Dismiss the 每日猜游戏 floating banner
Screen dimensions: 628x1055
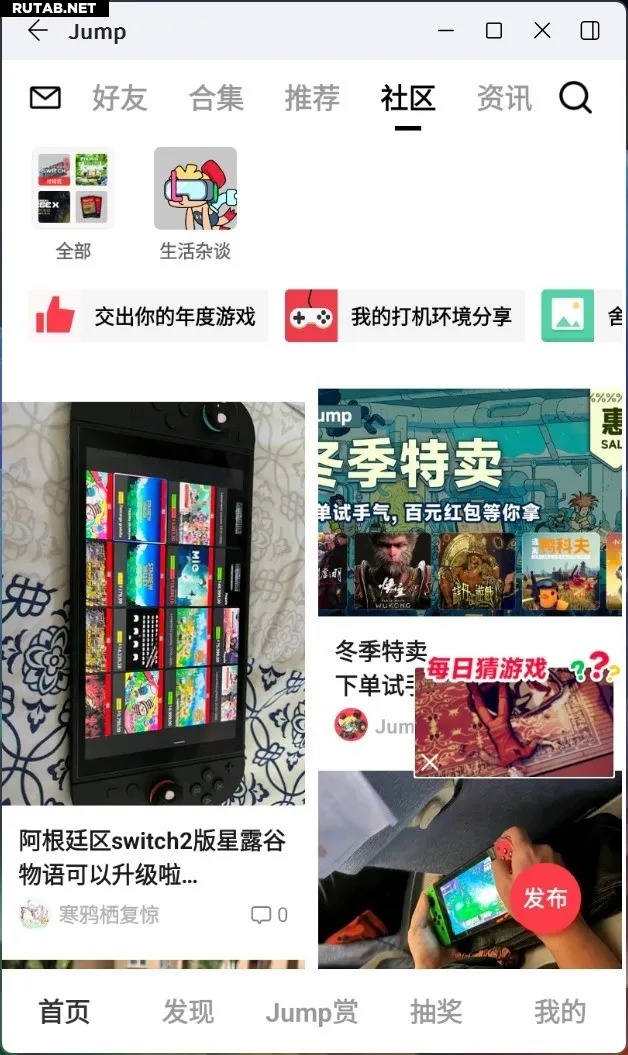tap(429, 763)
